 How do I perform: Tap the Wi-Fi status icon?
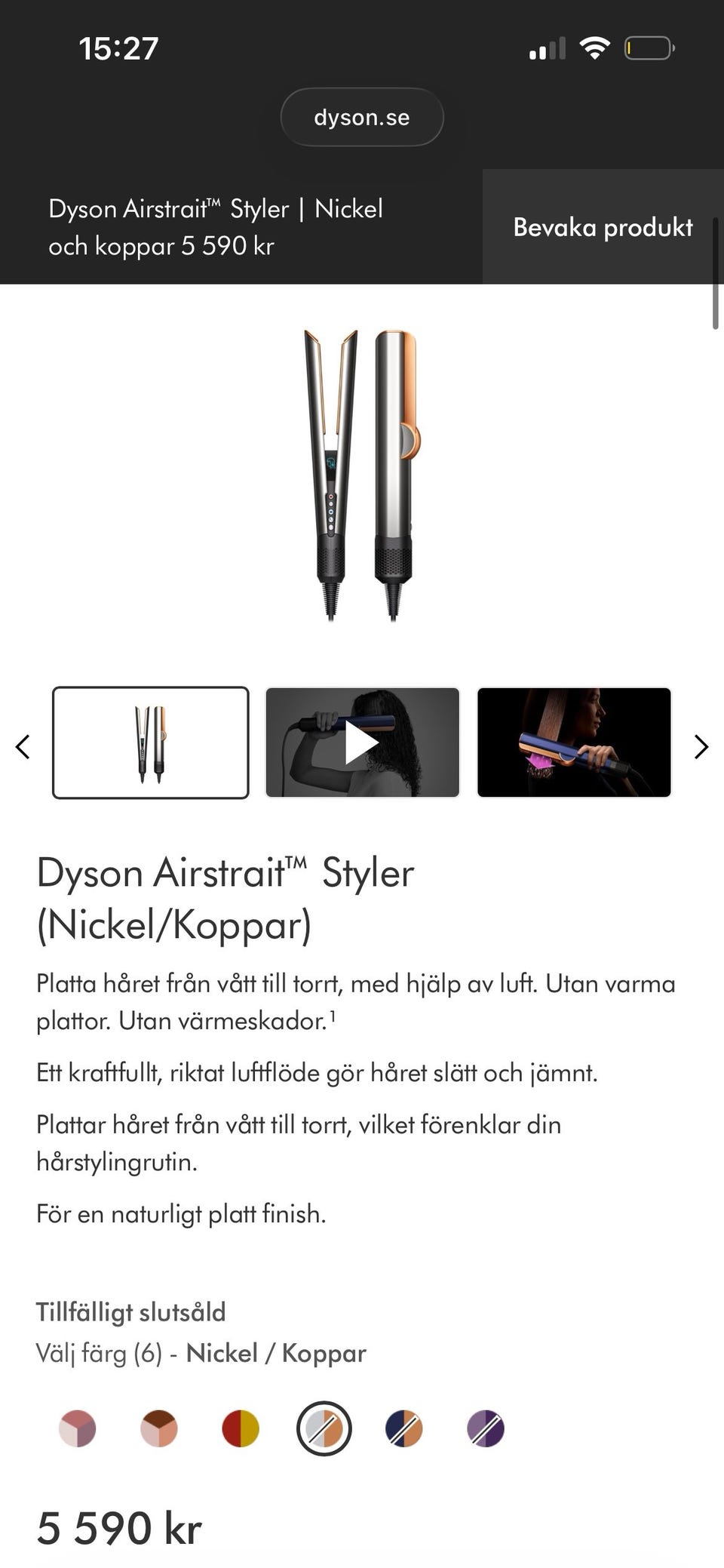point(595,47)
